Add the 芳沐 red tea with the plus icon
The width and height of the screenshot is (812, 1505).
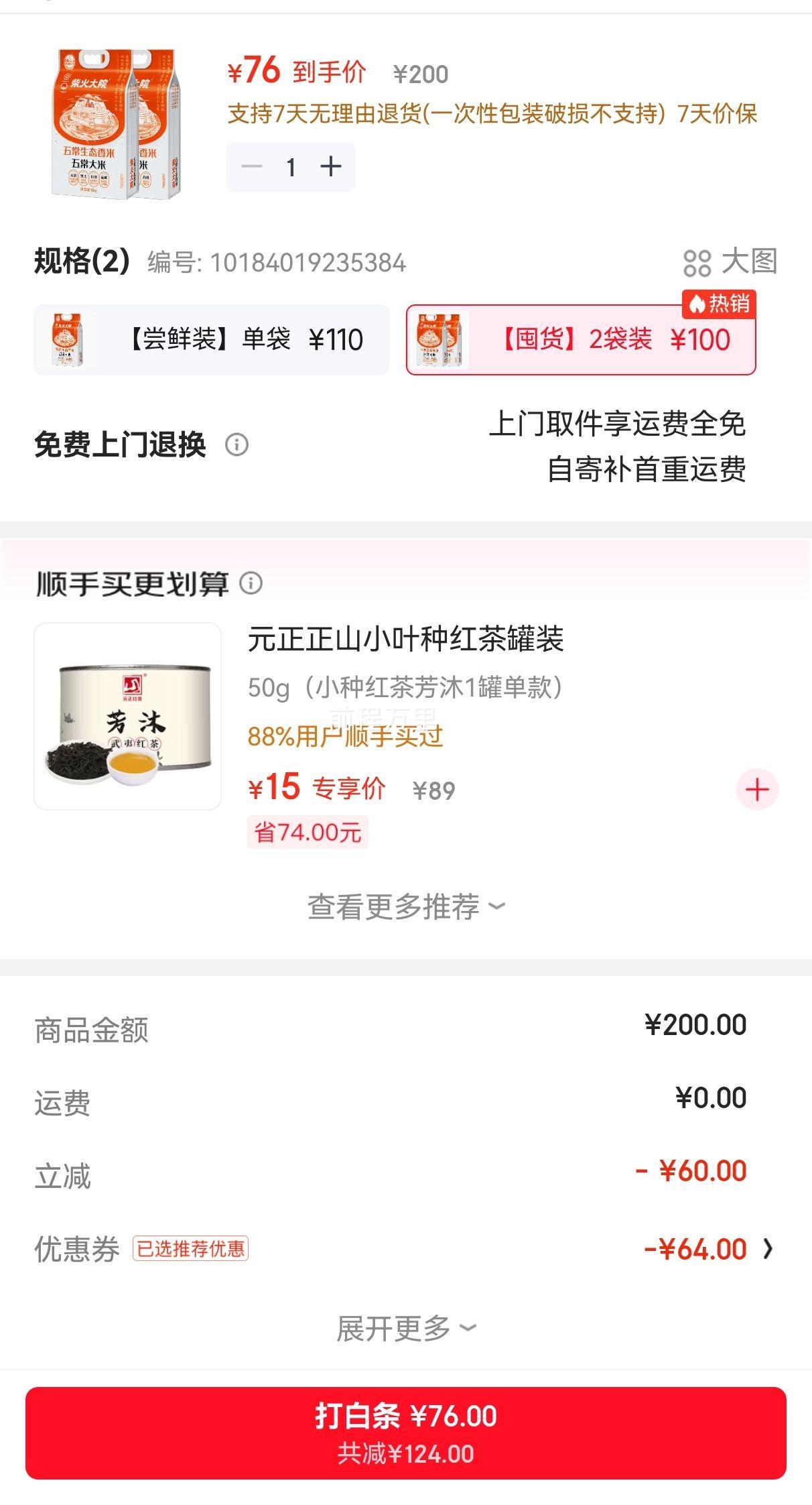tap(756, 789)
